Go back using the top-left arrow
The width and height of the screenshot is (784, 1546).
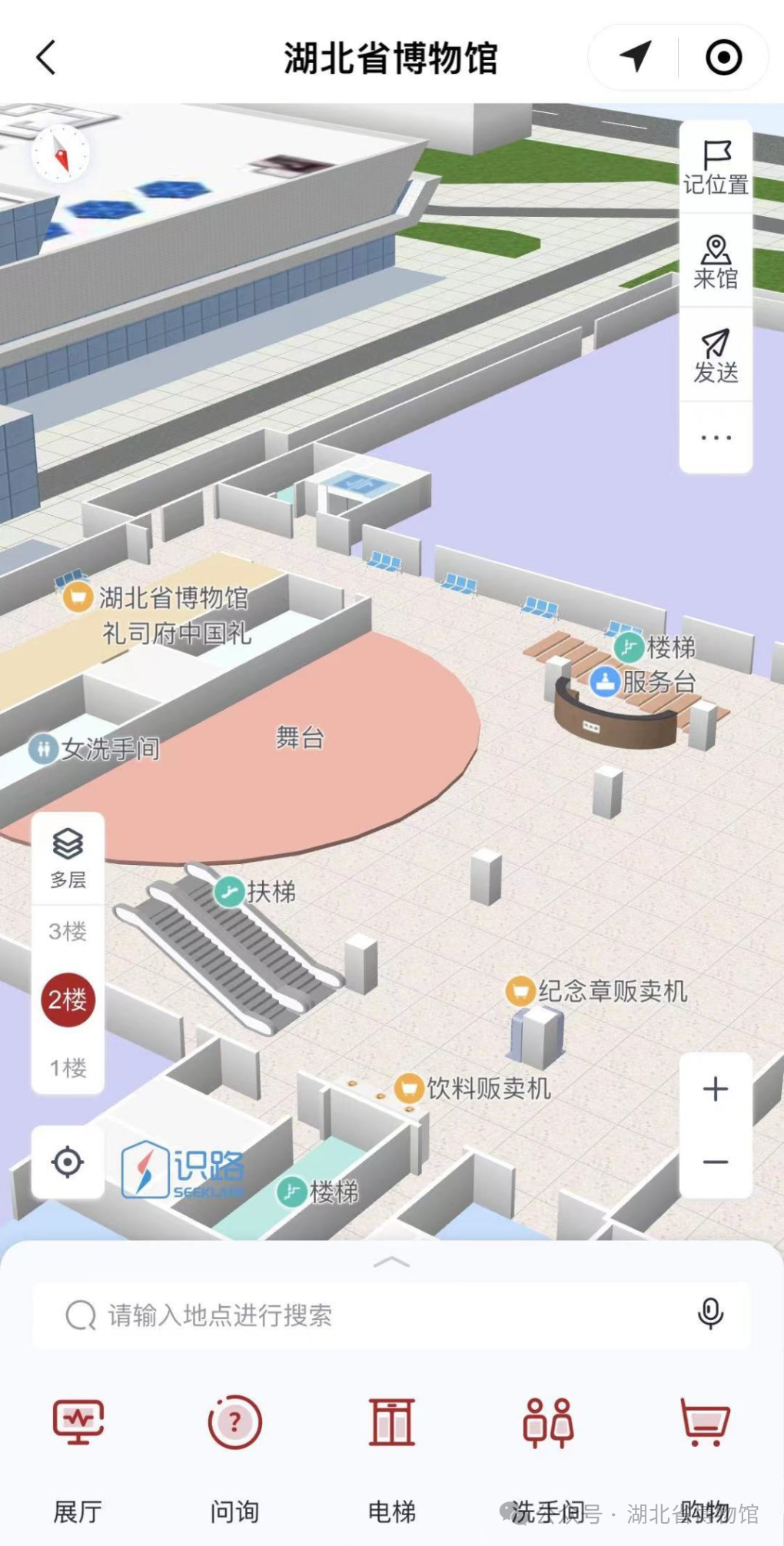pyautogui.click(x=46, y=58)
